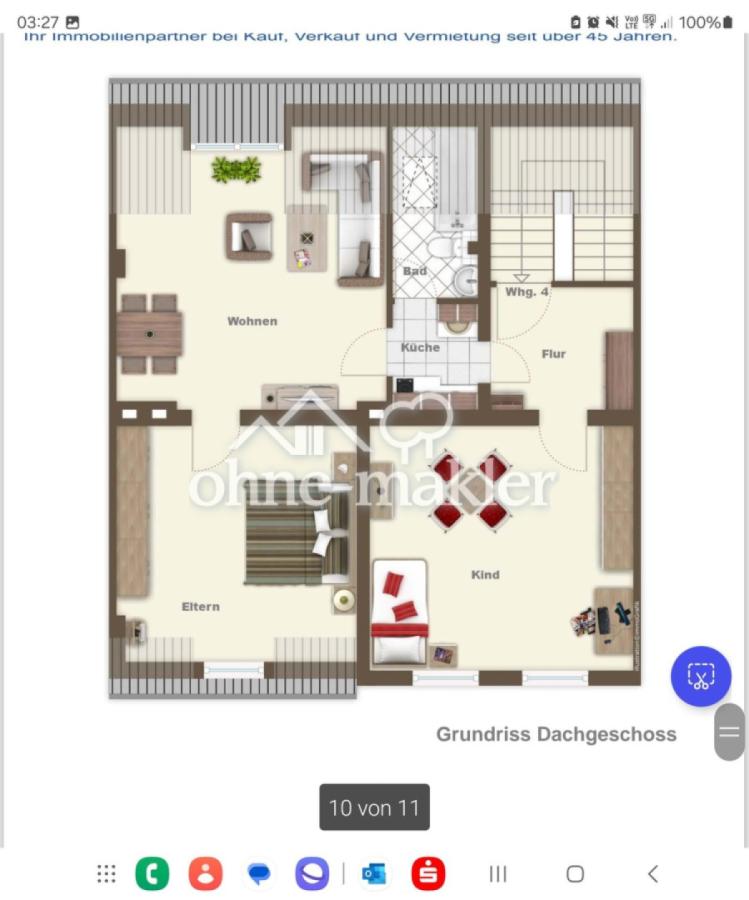This screenshot has width=749, height=900.
Task: Show recent apps
Action: [498, 874]
